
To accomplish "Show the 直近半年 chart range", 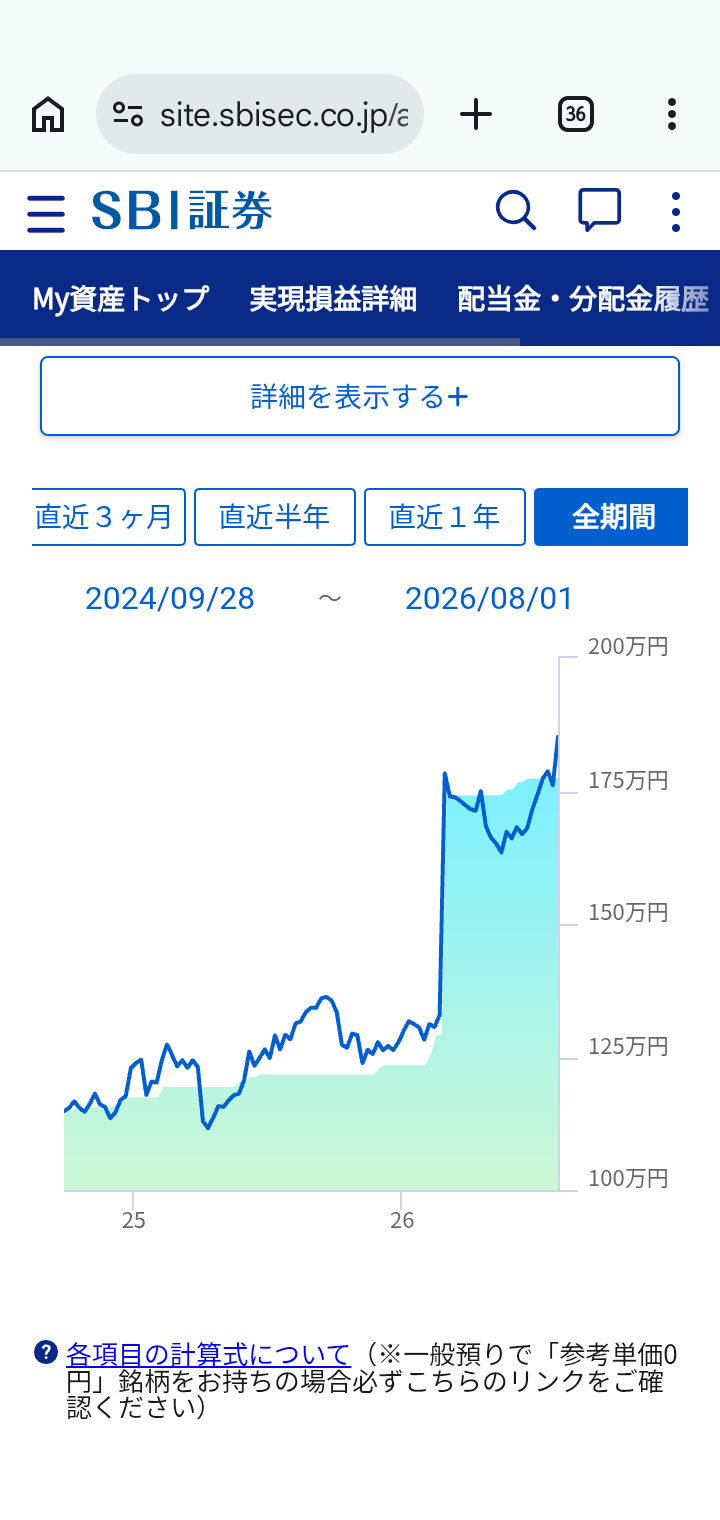I will point(275,517).
